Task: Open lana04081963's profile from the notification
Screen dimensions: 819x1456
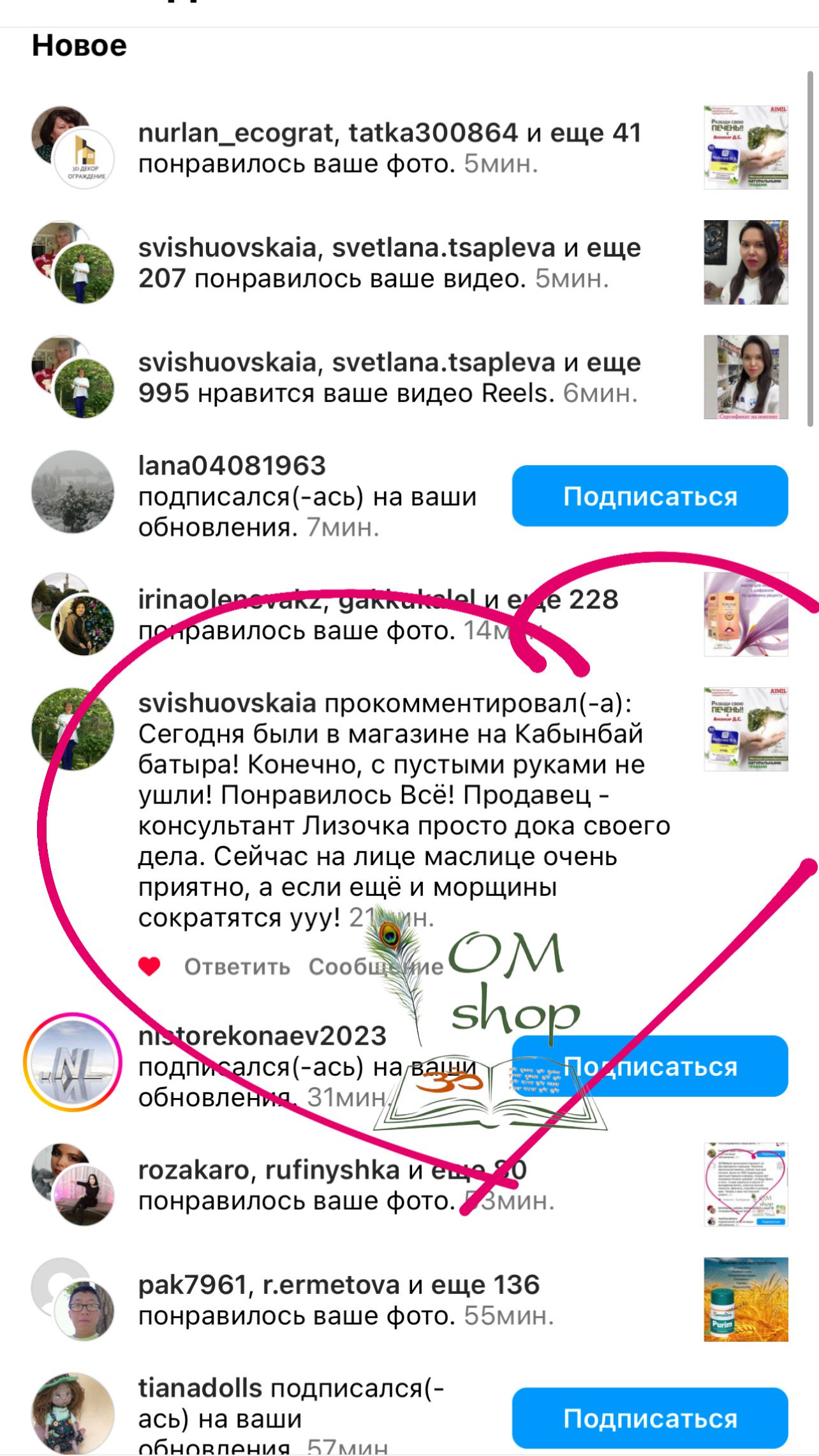Action: (x=232, y=466)
